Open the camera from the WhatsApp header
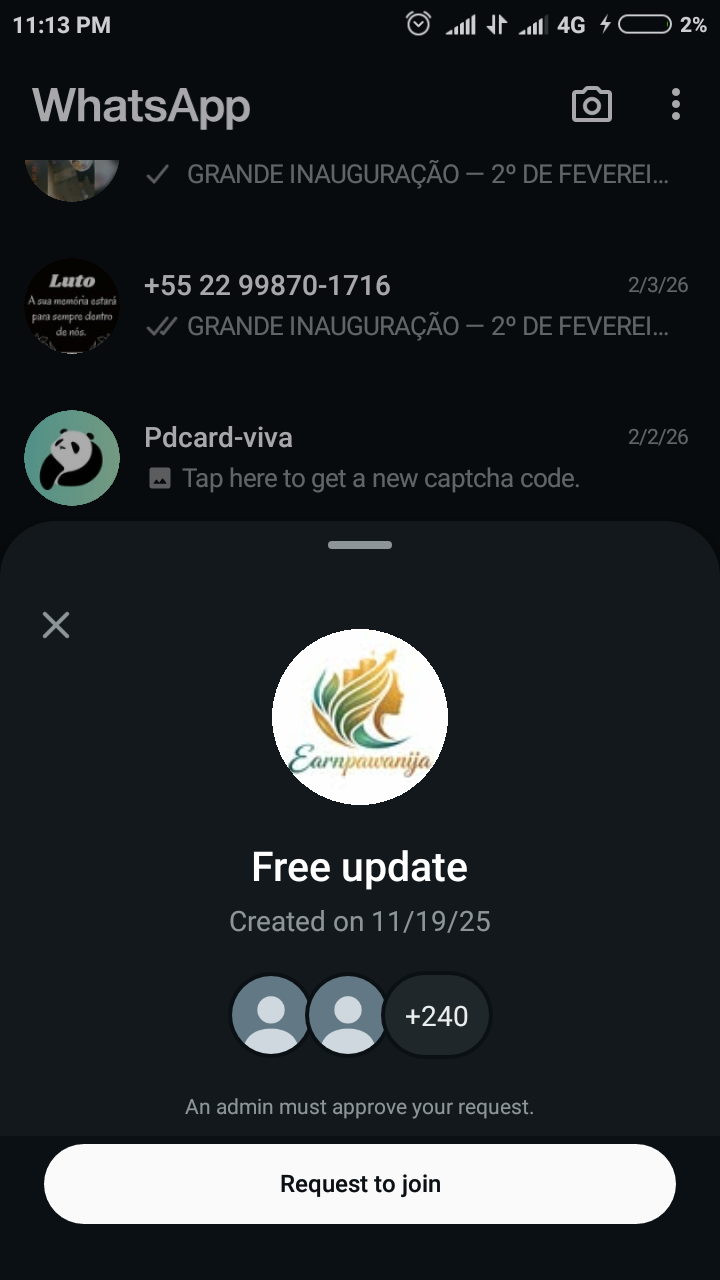This screenshot has width=720, height=1280. click(x=591, y=104)
